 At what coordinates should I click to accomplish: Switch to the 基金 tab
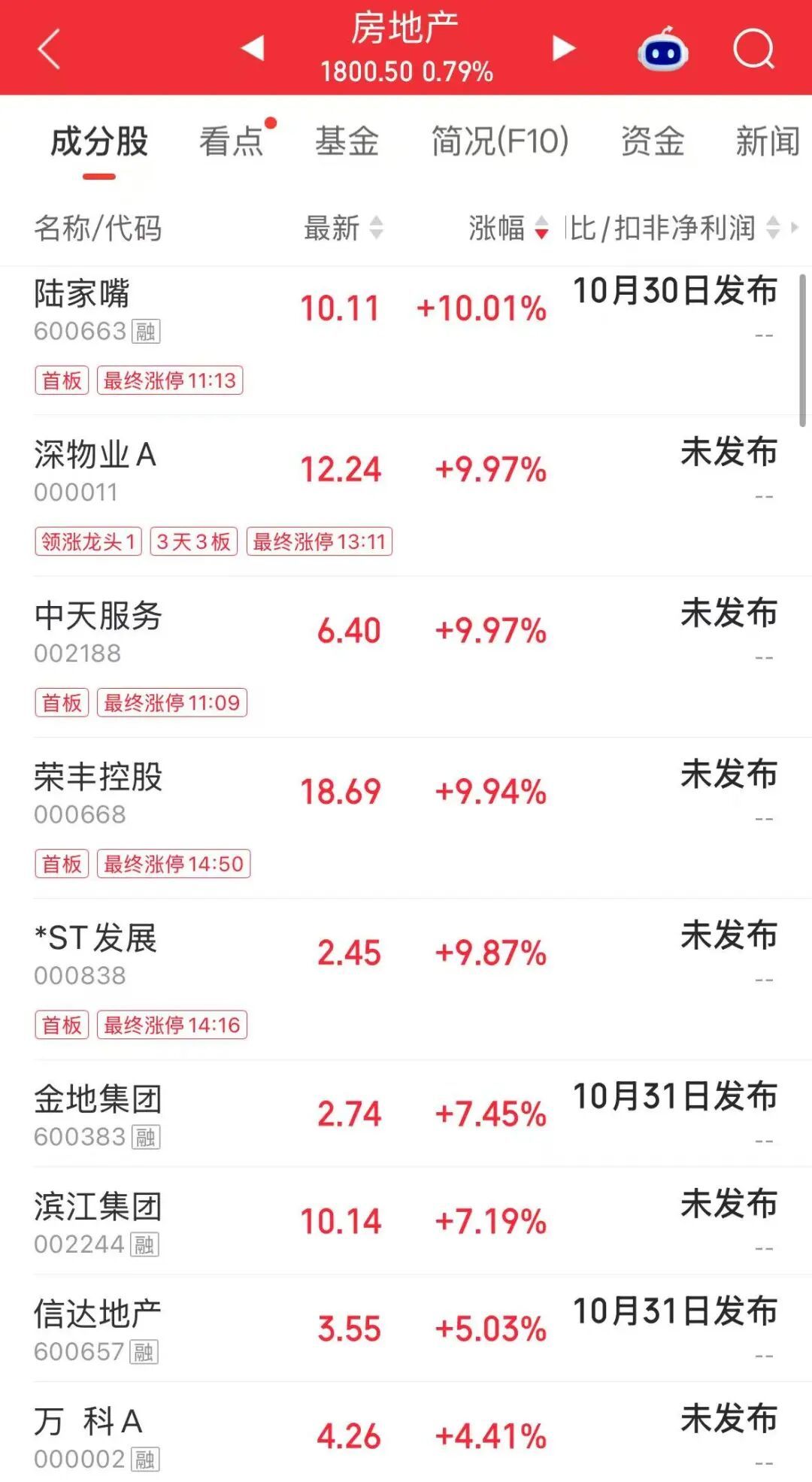point(347,141)
